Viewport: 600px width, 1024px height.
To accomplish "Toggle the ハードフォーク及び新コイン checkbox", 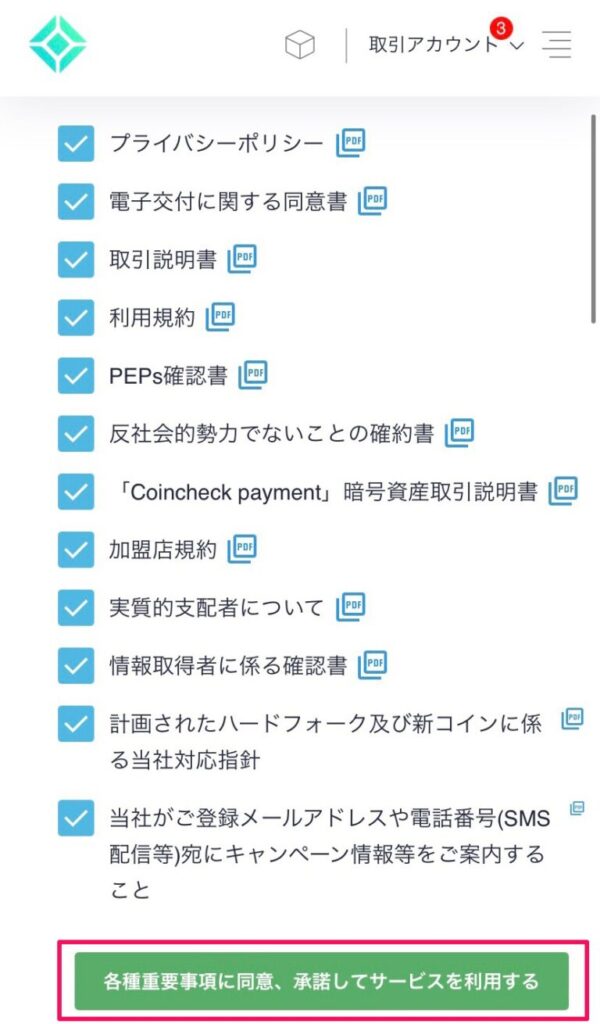I will coord(76,724).
